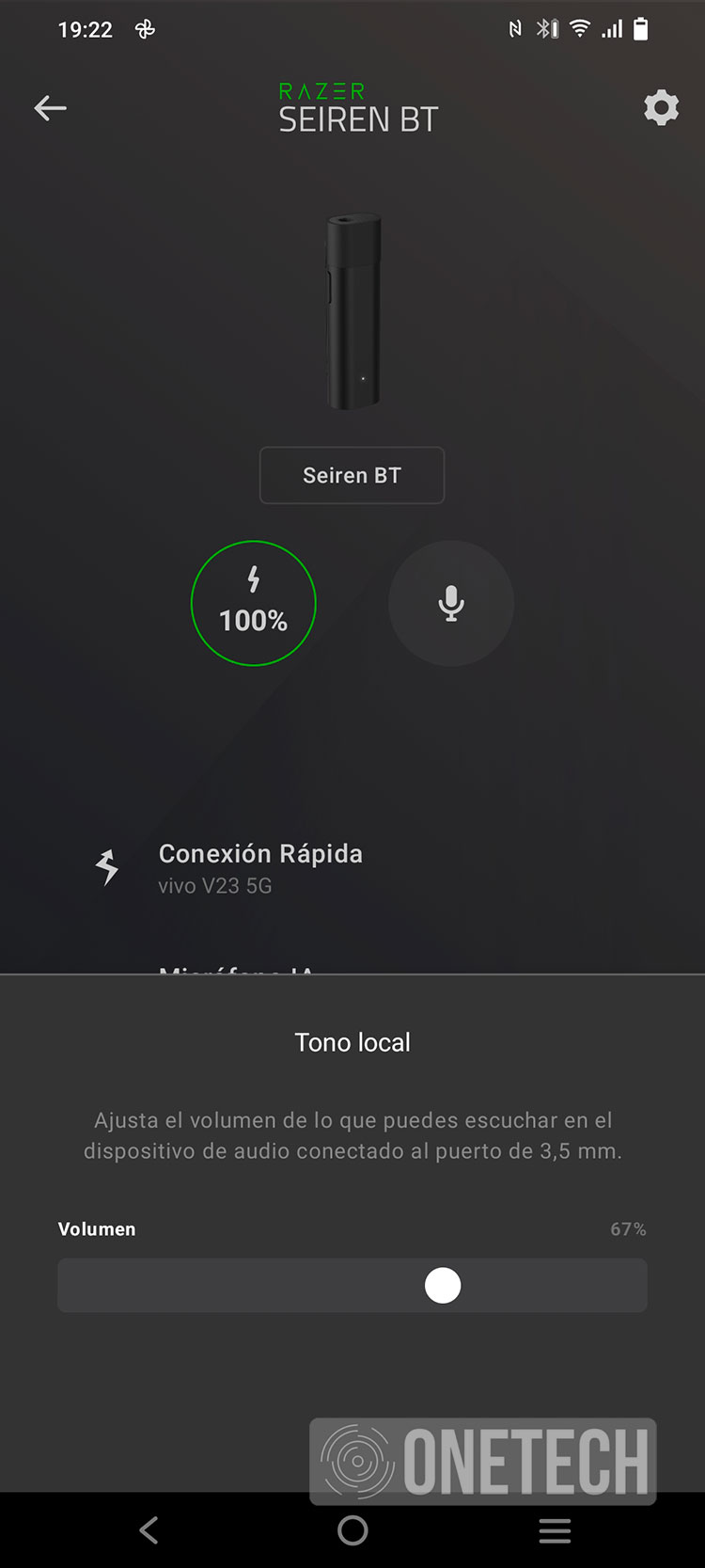Tap the microphone circle button
The height and width of the screenshot is (1568, 705).
pyautogui.click(x=451, y=603)
